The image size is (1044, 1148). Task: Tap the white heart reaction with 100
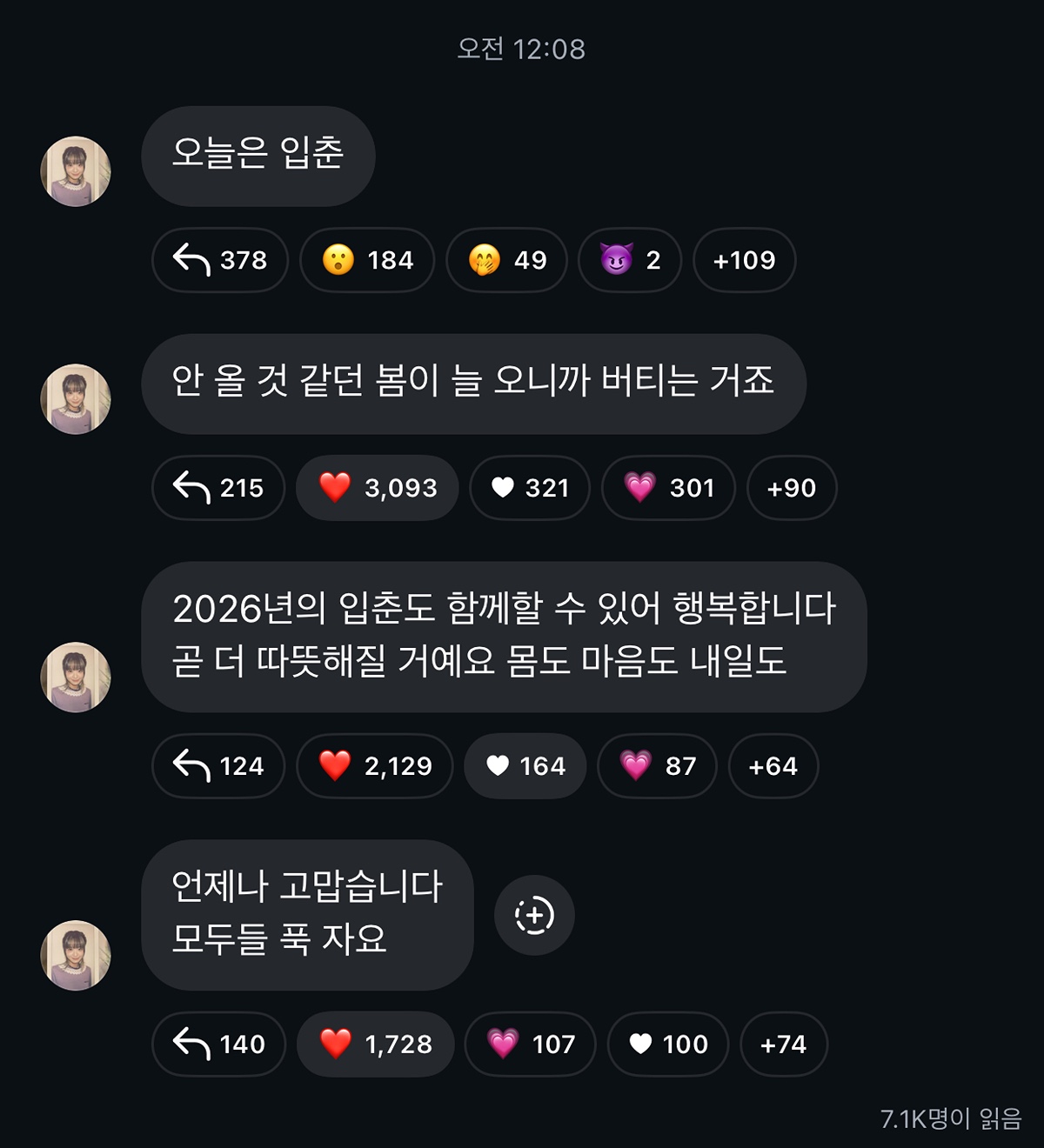coord(668,1045)
